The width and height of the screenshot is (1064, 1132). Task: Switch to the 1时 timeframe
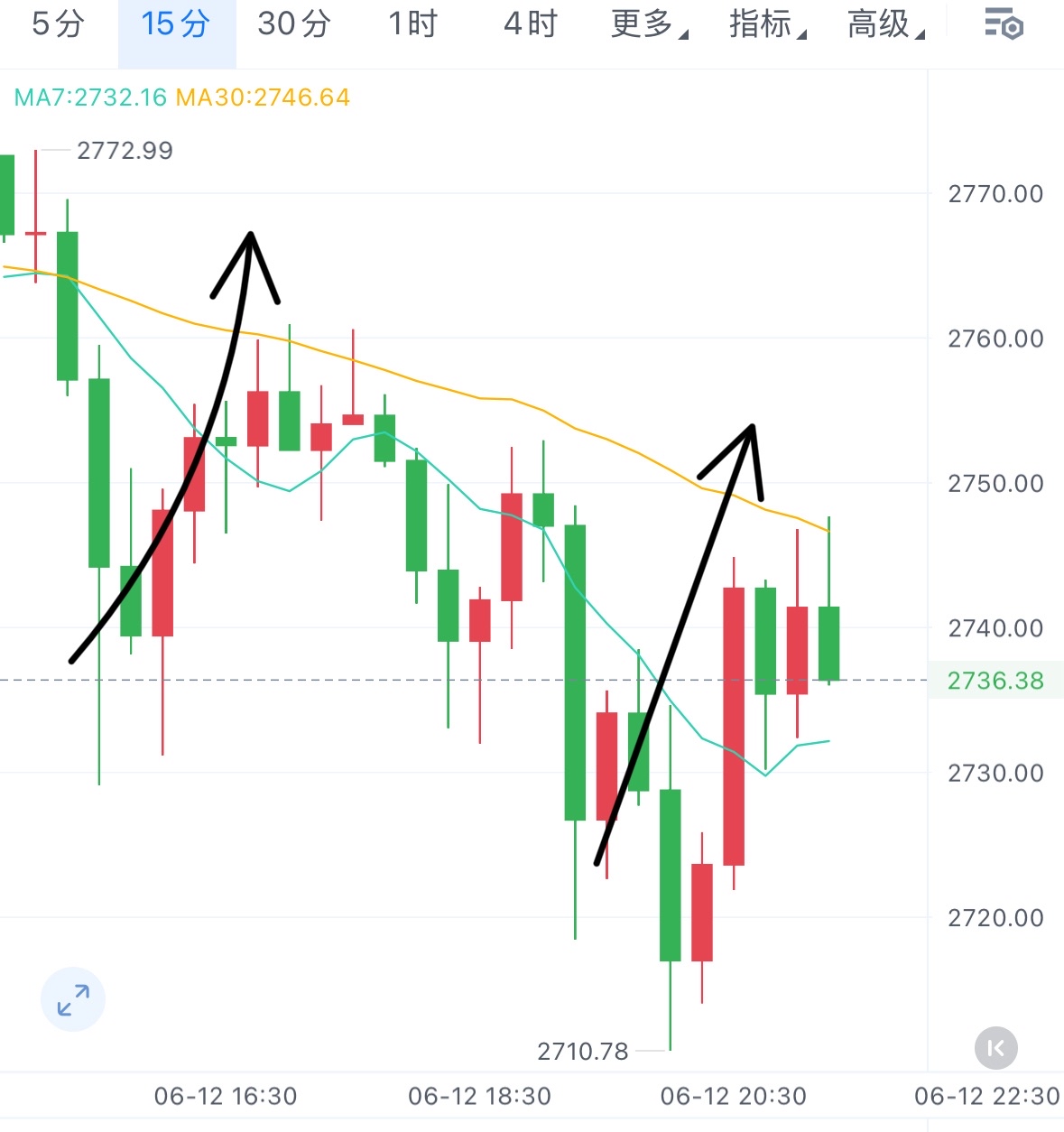click(x=412, y=24)
